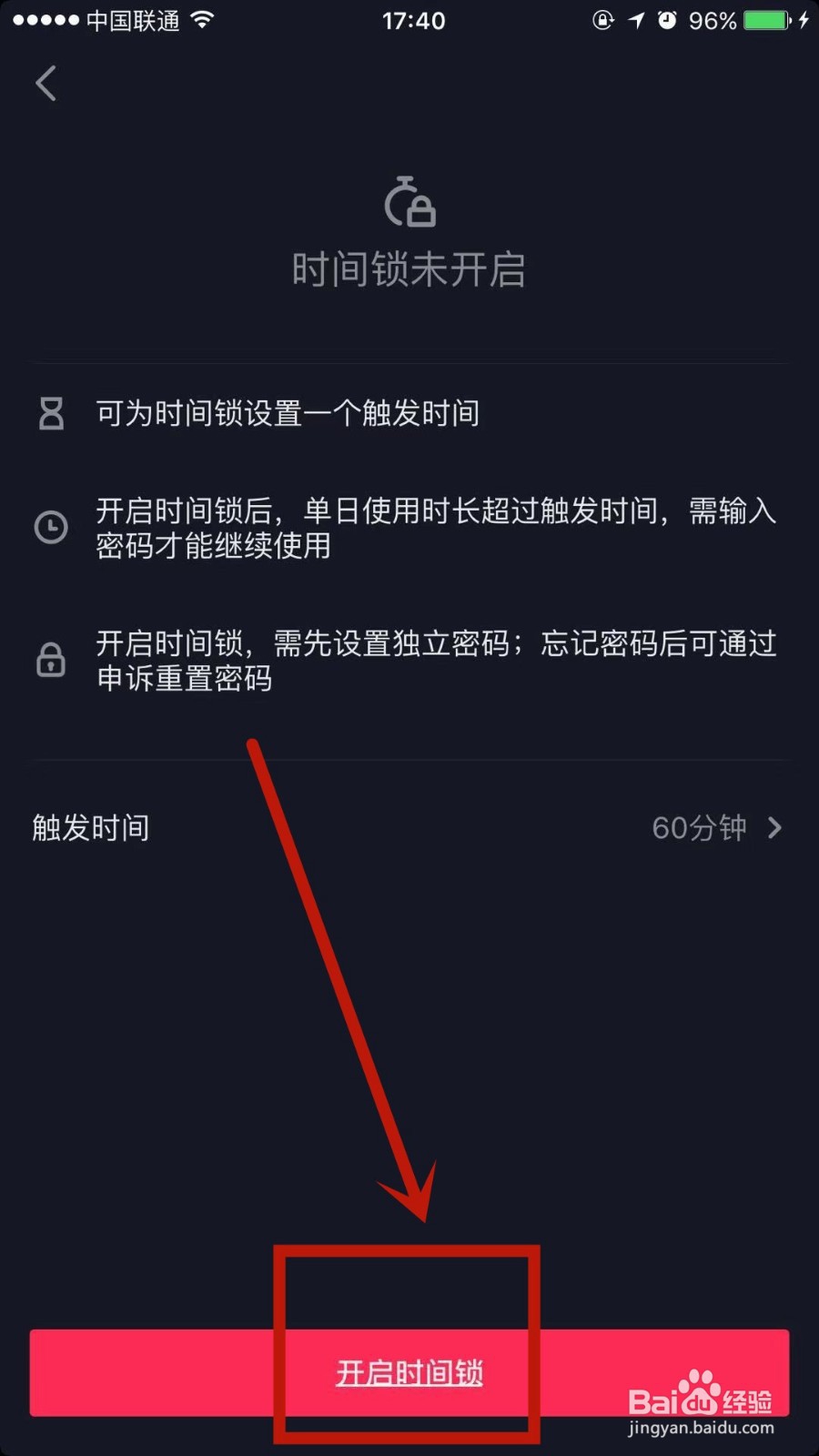Tap the Wi-Fi icon in status bar
The height and width of the screenshot is (1456, 819).
click(200, 19)
